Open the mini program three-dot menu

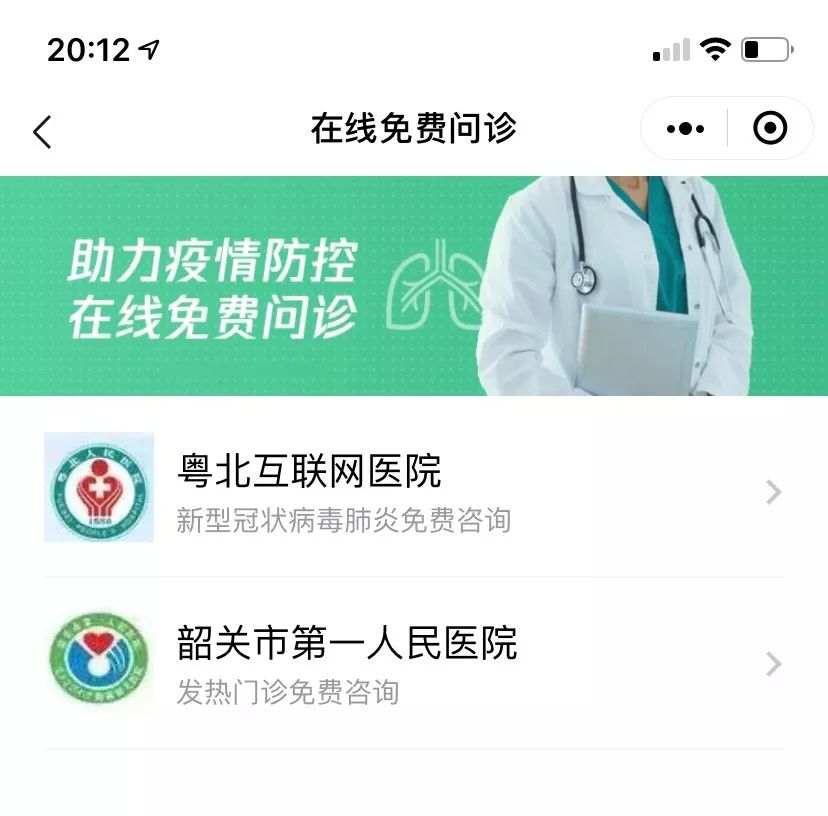685,129
